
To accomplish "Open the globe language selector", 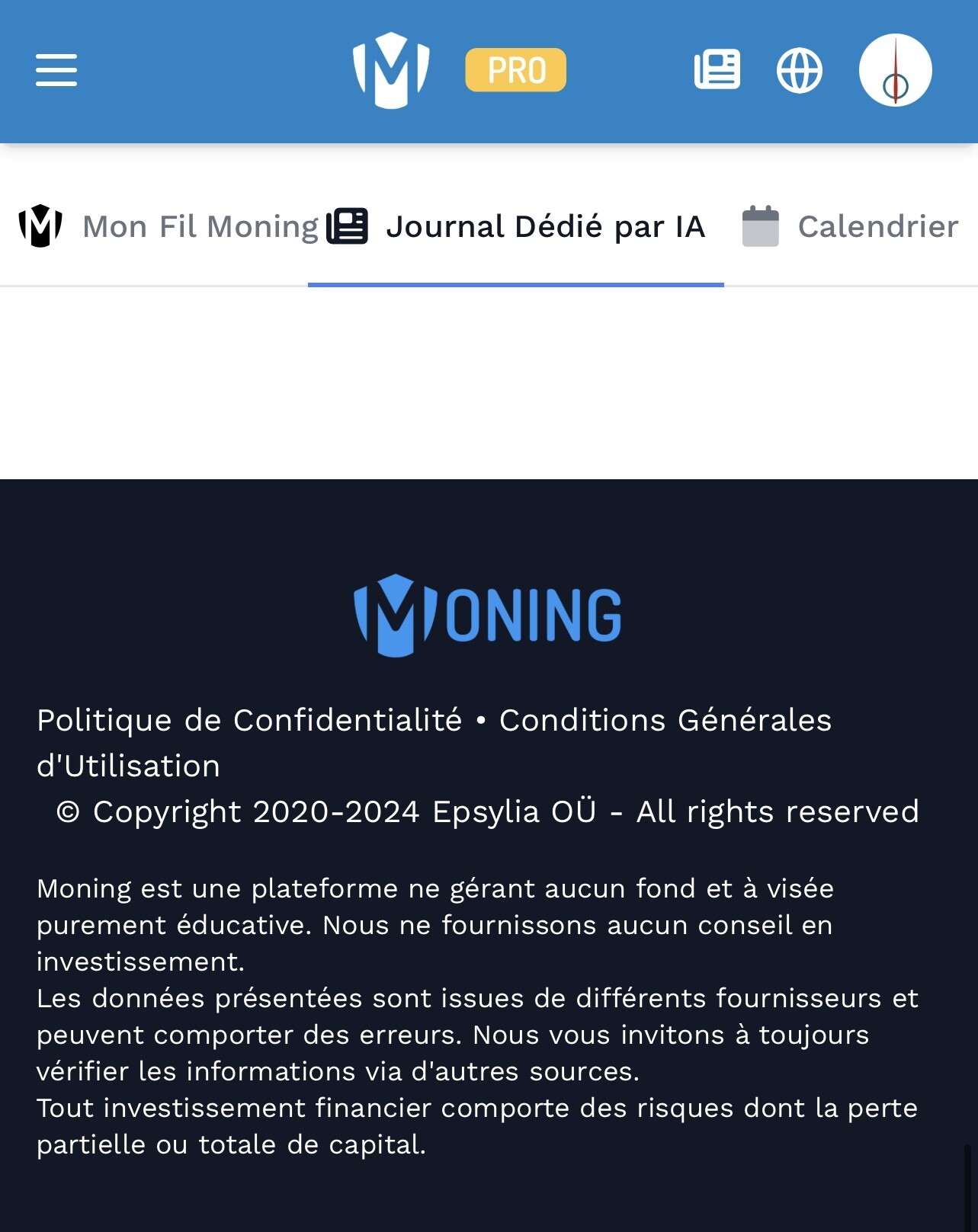I will pos(799,70).
